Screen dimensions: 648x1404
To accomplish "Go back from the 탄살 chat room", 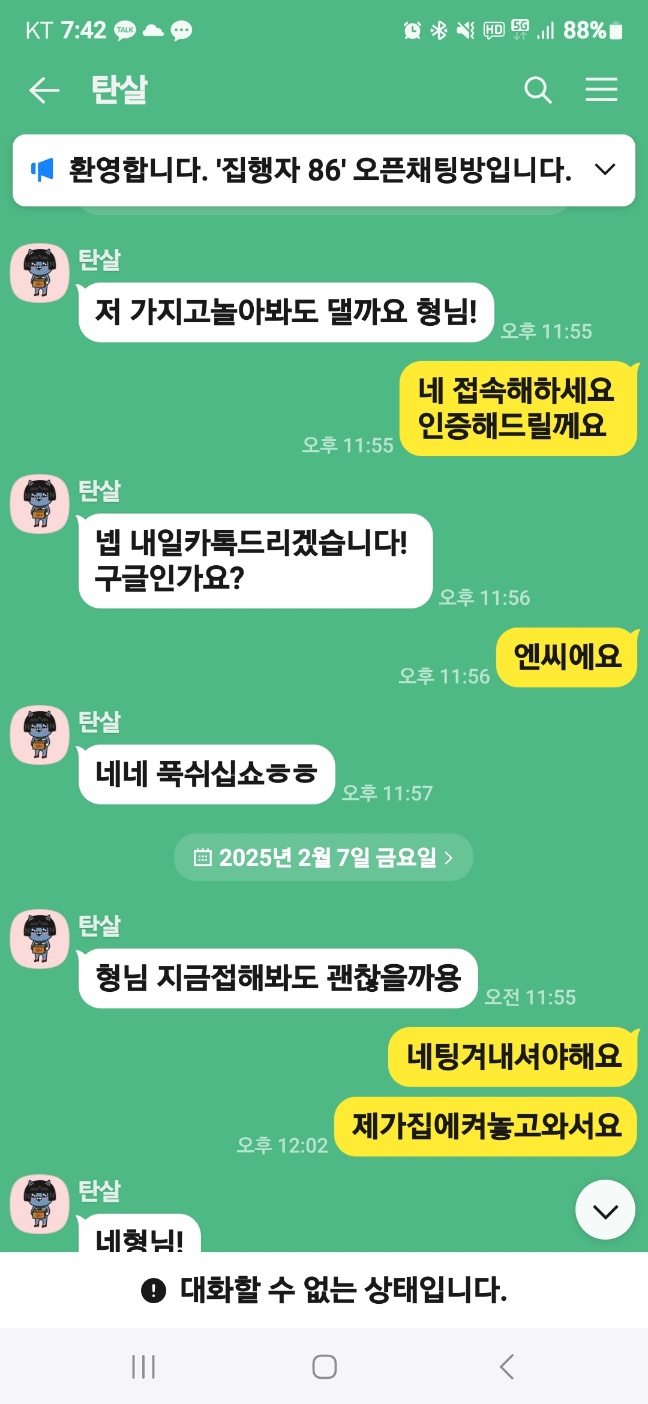I will click(x=43, y=91).
